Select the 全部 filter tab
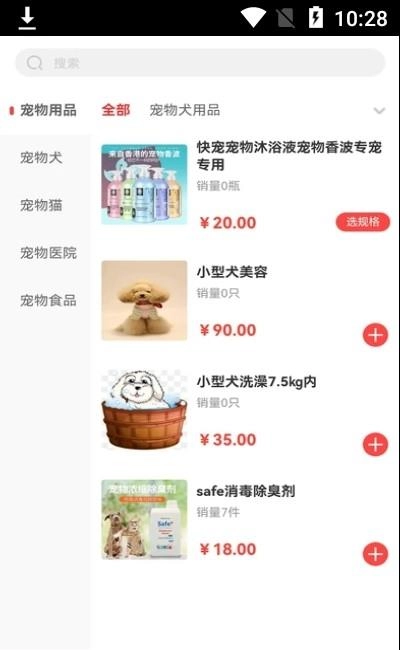400x650 pixels. [116, 110]
